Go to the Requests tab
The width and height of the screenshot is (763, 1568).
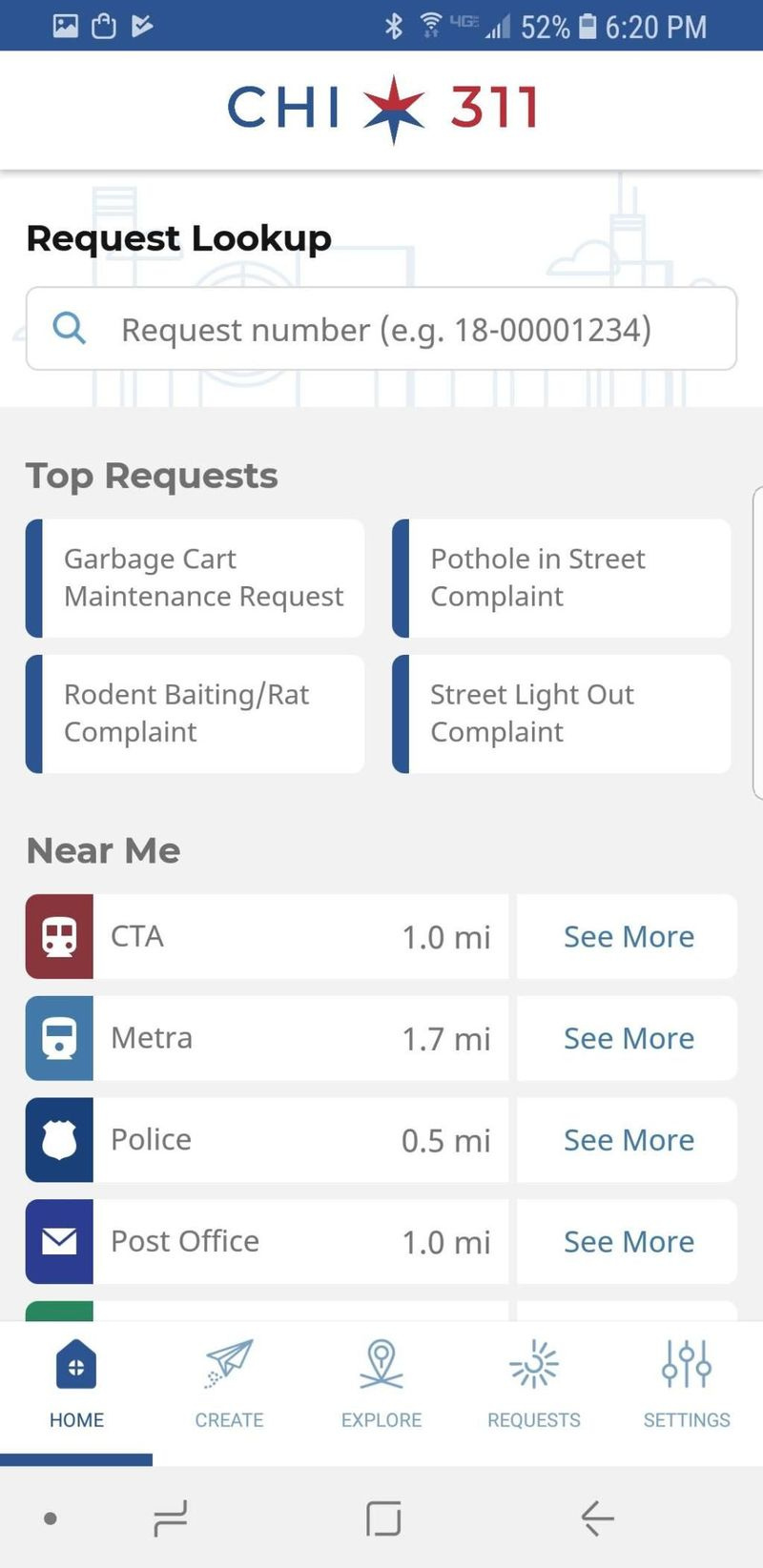(x=534, y=1384)
